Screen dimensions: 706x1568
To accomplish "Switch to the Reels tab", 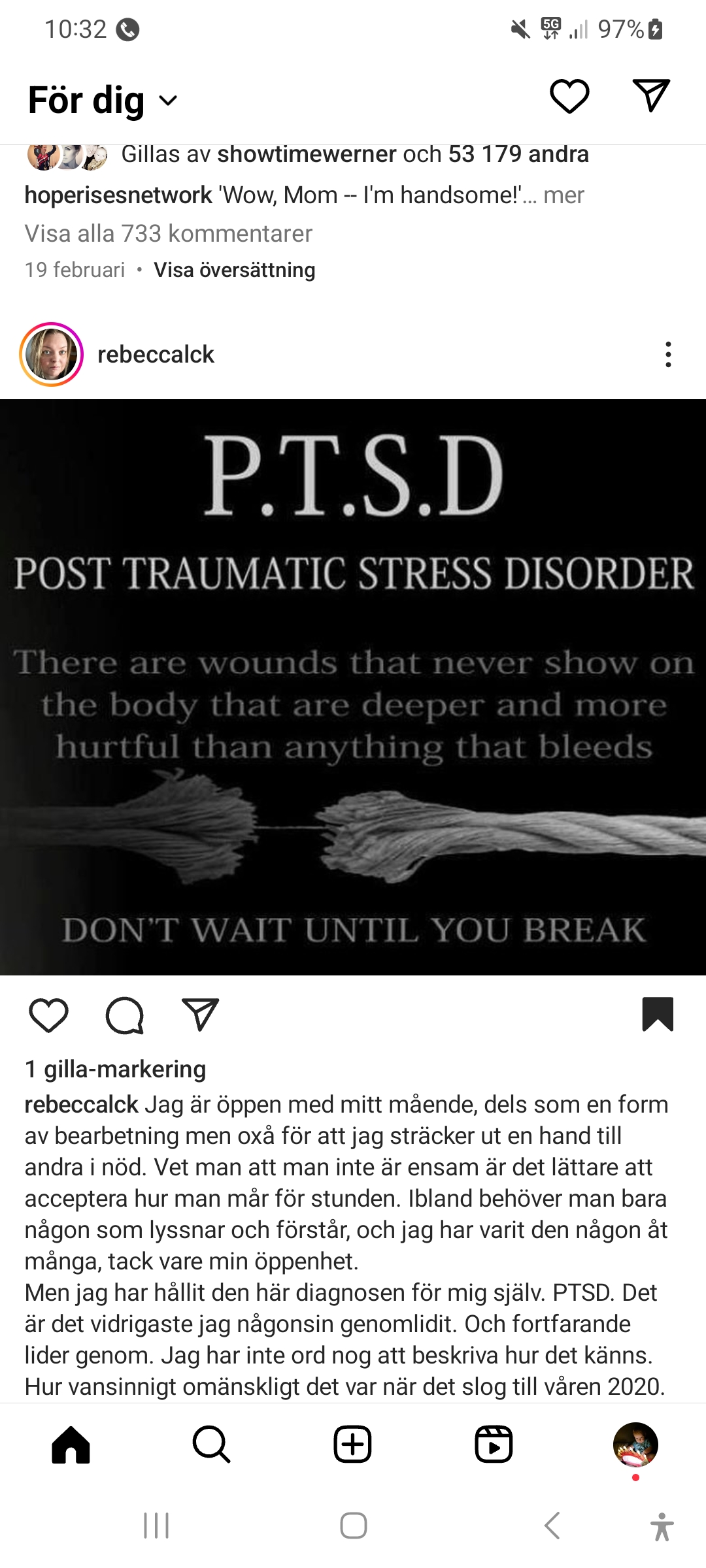I will (x=494, y=1445).
